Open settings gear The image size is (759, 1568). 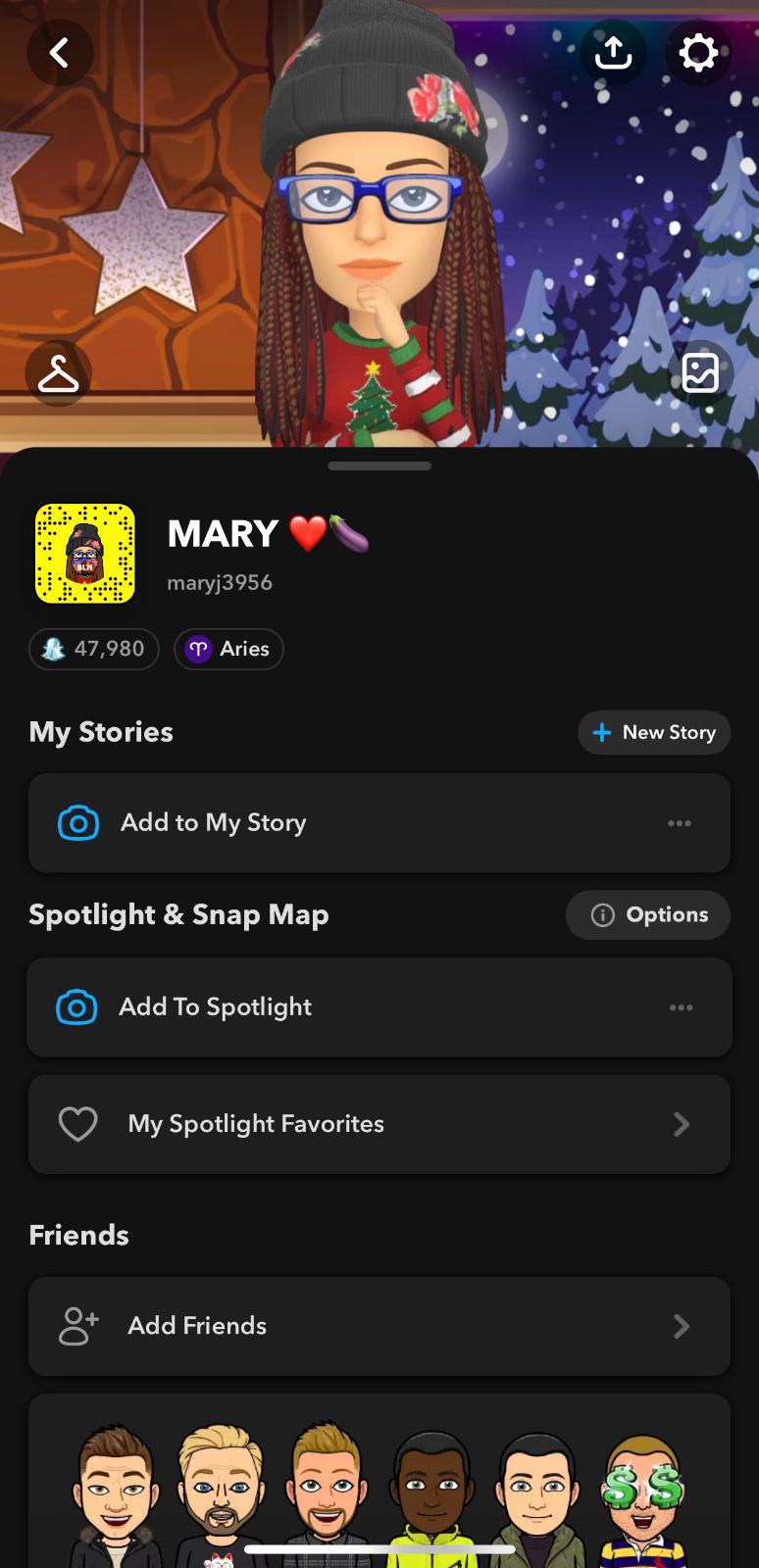697,53
